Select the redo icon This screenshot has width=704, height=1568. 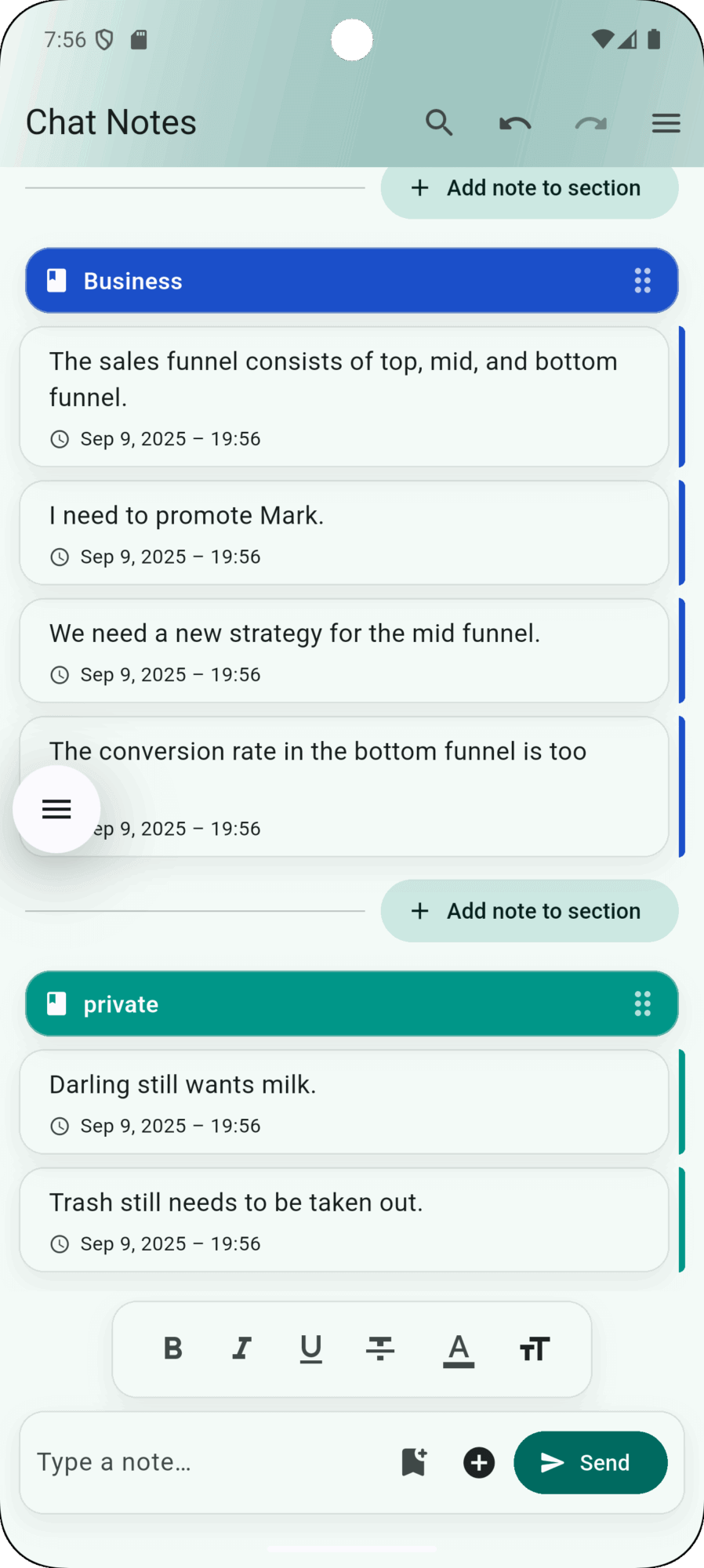point(590,122)
